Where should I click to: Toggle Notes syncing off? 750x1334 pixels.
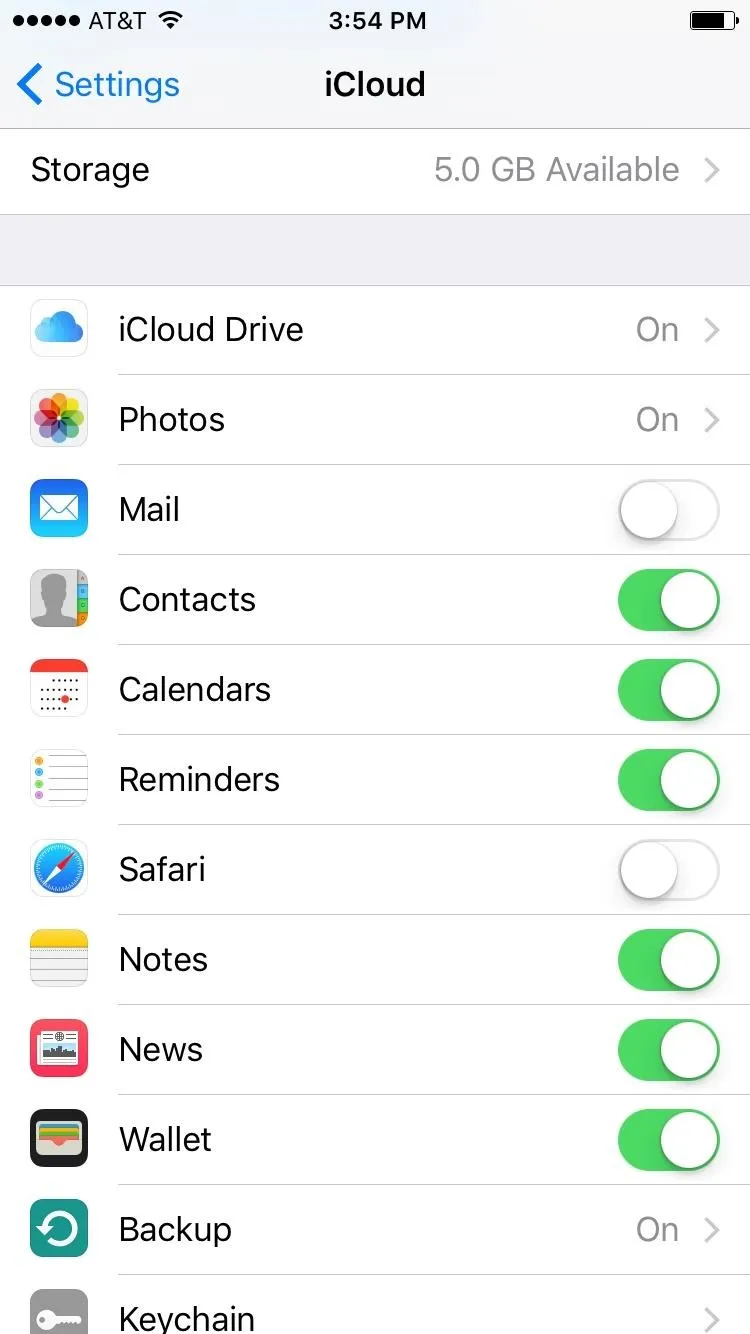pyautogui.click(x=668, y=960)
